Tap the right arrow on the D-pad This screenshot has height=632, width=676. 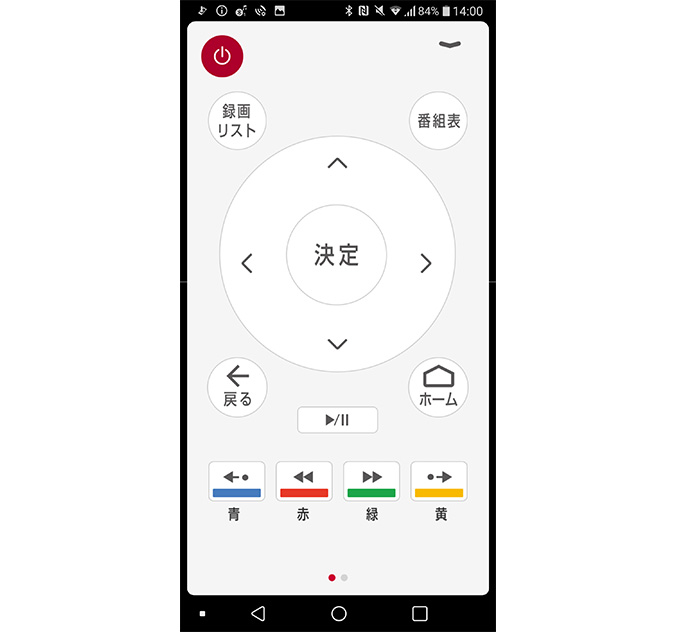[x=426, y=264]
